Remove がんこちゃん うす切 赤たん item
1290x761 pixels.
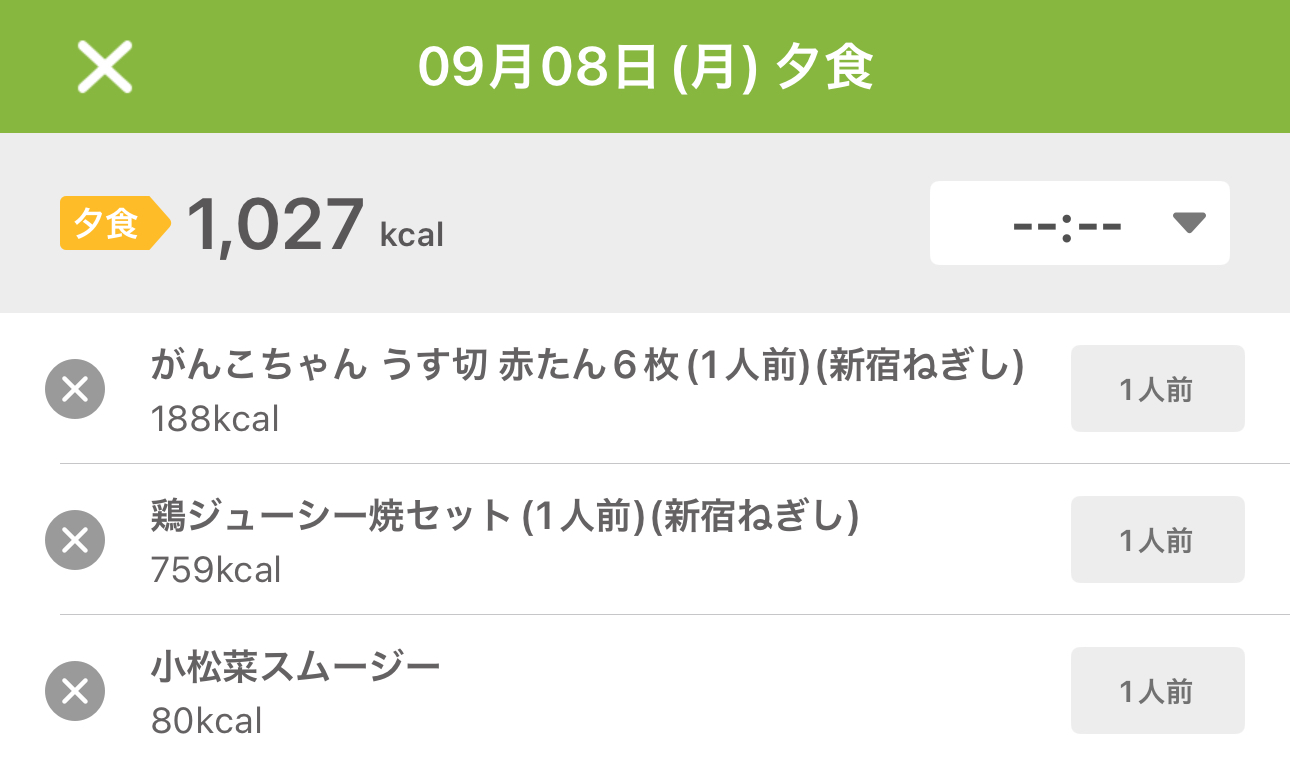click(x=75, y=389)
